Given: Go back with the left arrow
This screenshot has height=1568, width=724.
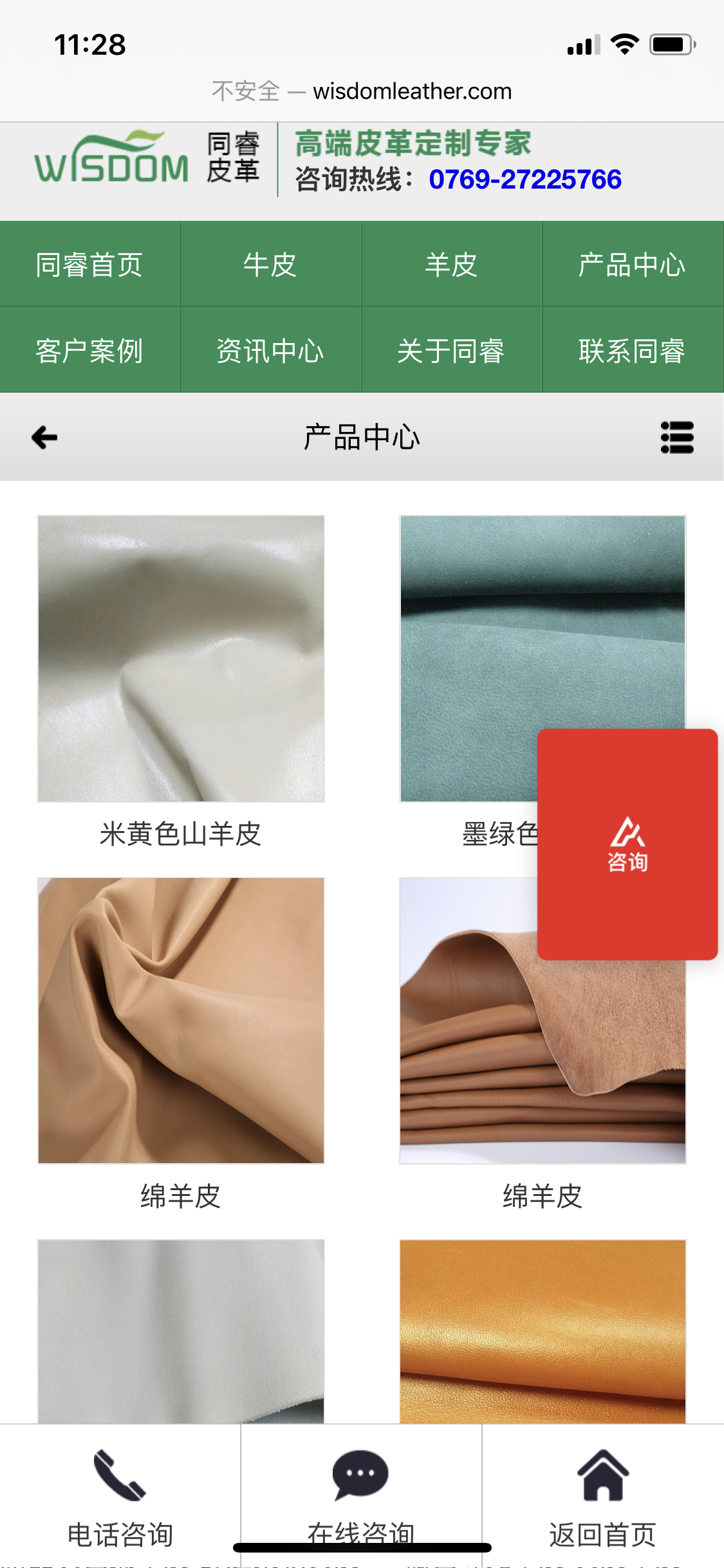Looking at the screenshot, I should pyautogui.click(x=44, y=438).
